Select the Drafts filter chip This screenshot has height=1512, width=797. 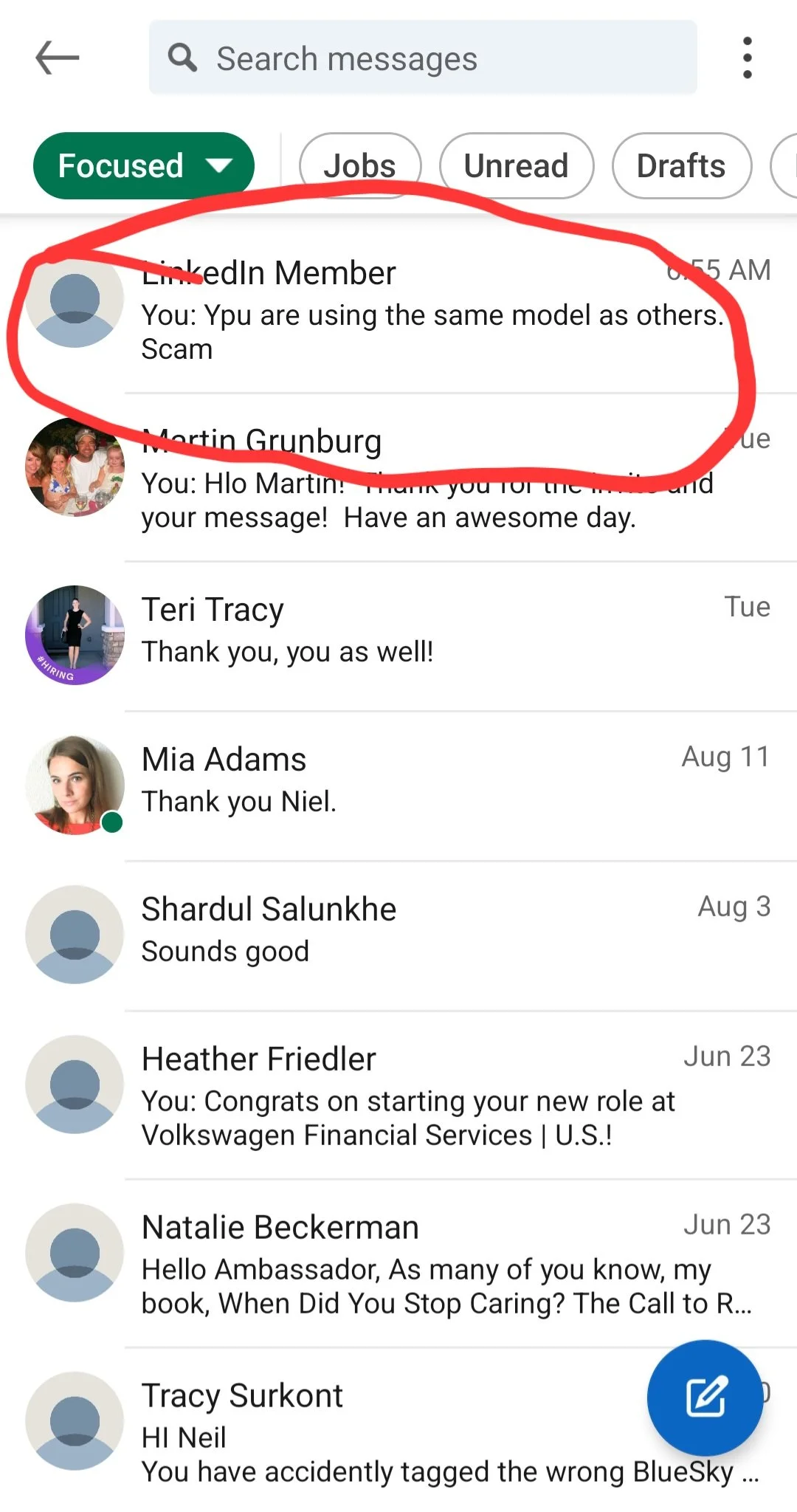click(682, 165)
